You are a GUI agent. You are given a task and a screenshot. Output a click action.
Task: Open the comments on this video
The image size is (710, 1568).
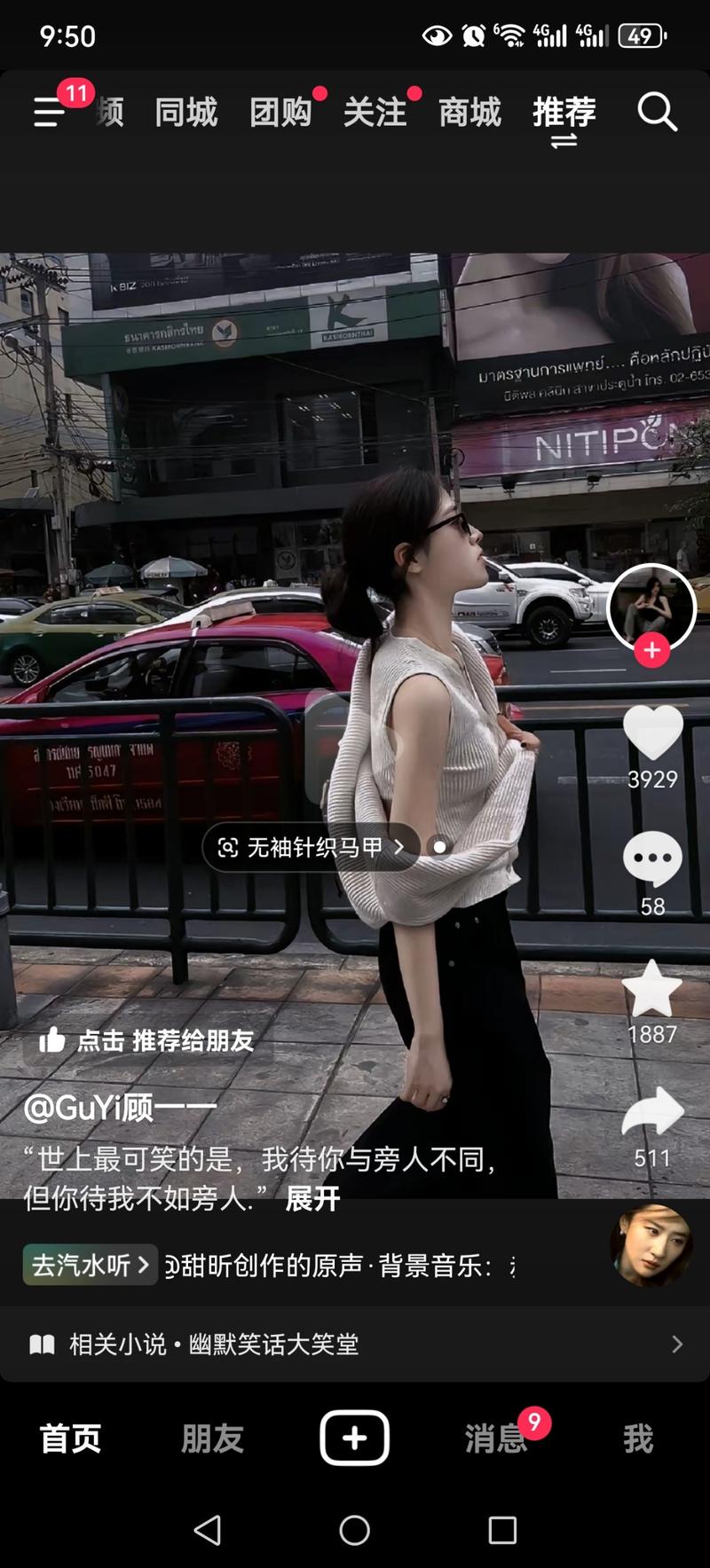pyautogui.click(x=653, y=858)
